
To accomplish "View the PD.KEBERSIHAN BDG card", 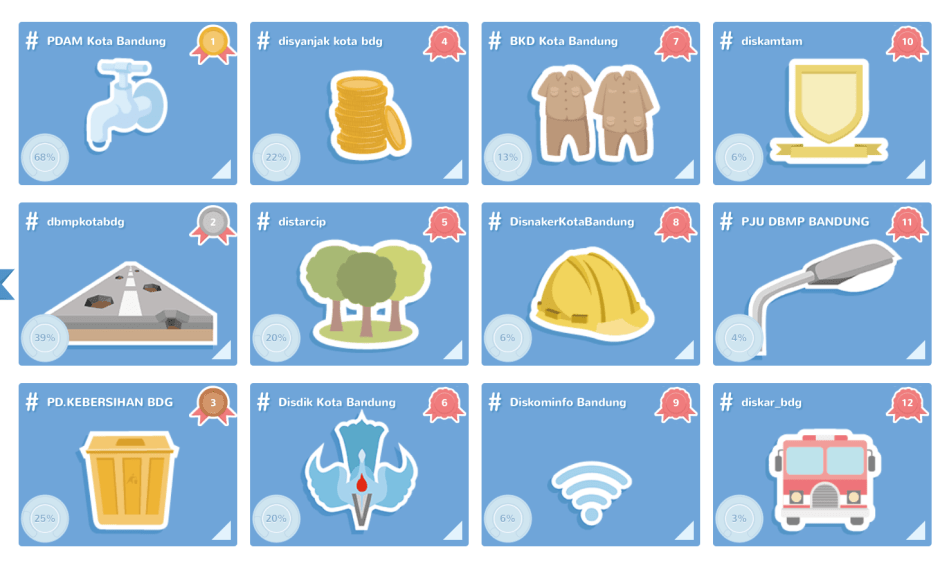I will (127, 465).
